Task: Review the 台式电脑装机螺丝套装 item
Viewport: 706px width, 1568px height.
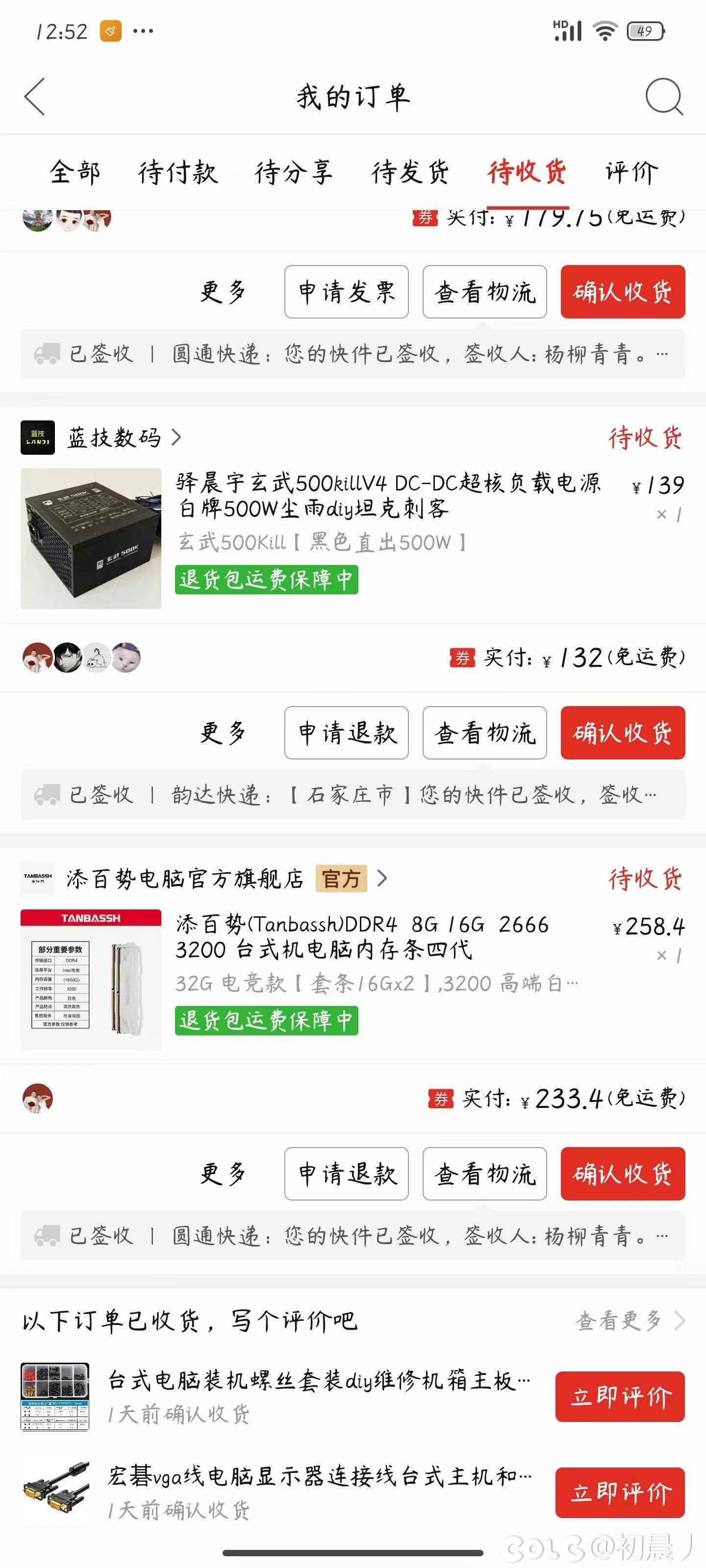Action: click(x=620, y=1396)
